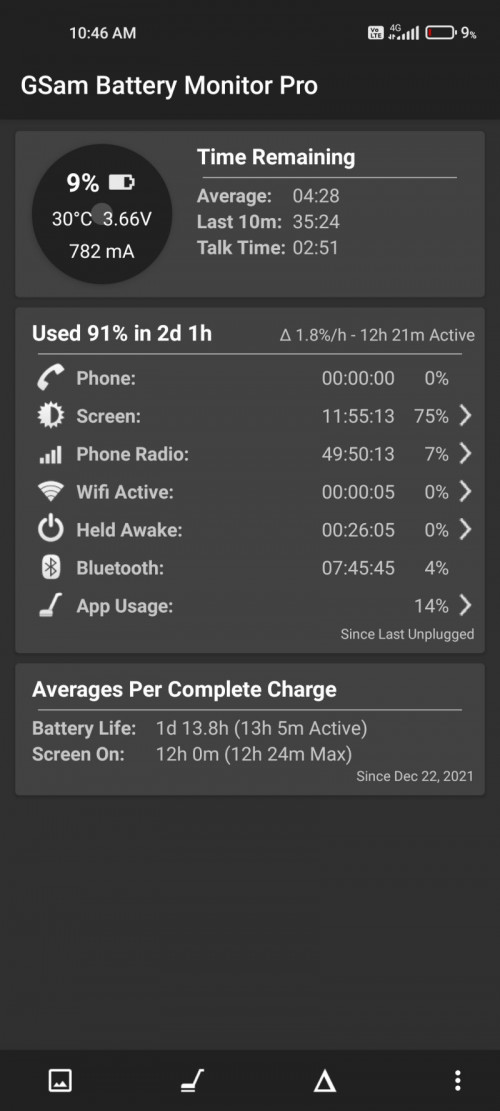This screenshot has width=500, height=1111.
Task: Tap the battery gauge circle showing 9%
Action: 102,214
